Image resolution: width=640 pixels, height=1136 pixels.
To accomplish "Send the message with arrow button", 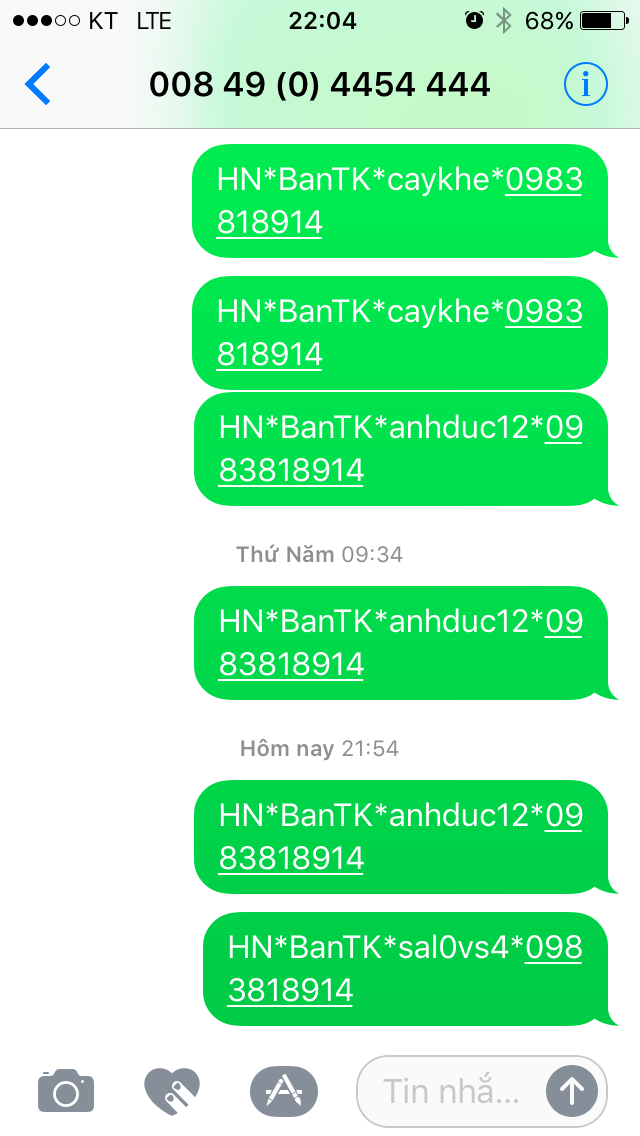I will [572, 1090].
